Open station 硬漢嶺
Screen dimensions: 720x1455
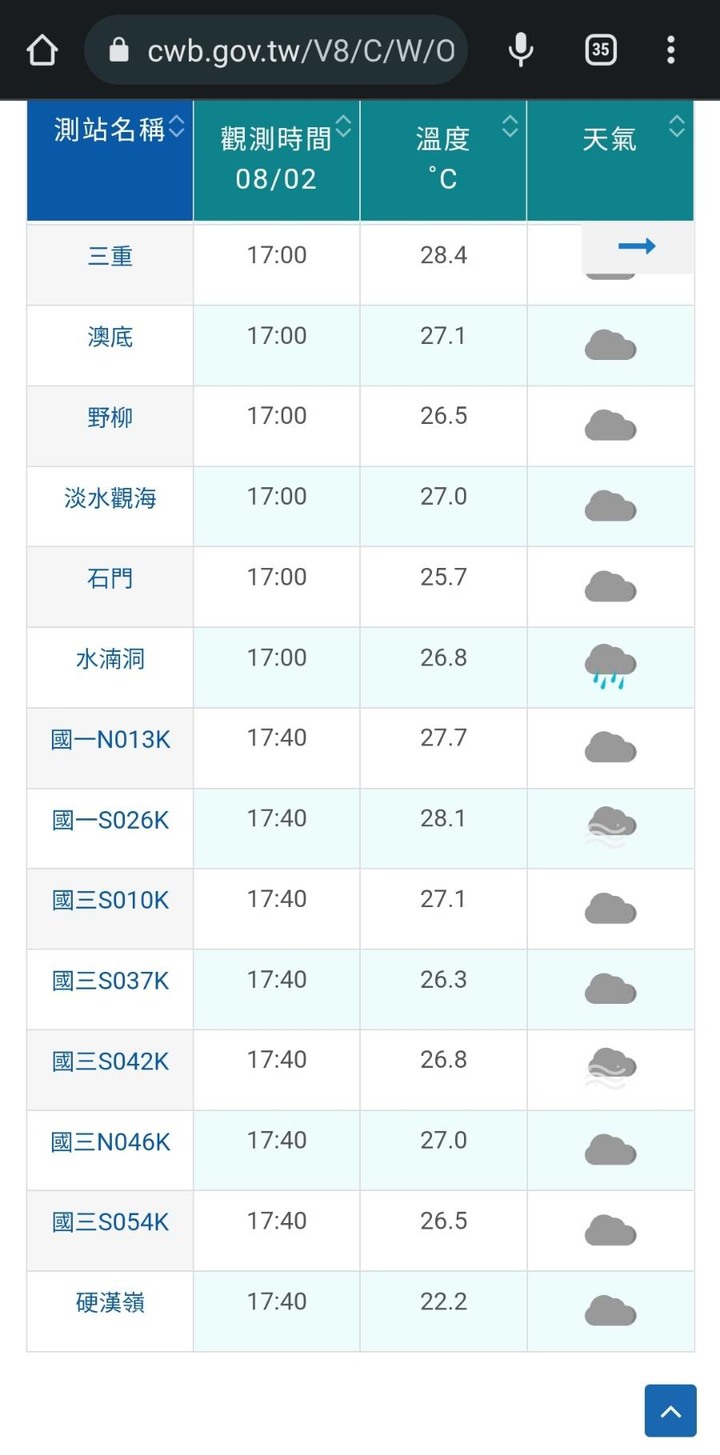(110, 1303)
